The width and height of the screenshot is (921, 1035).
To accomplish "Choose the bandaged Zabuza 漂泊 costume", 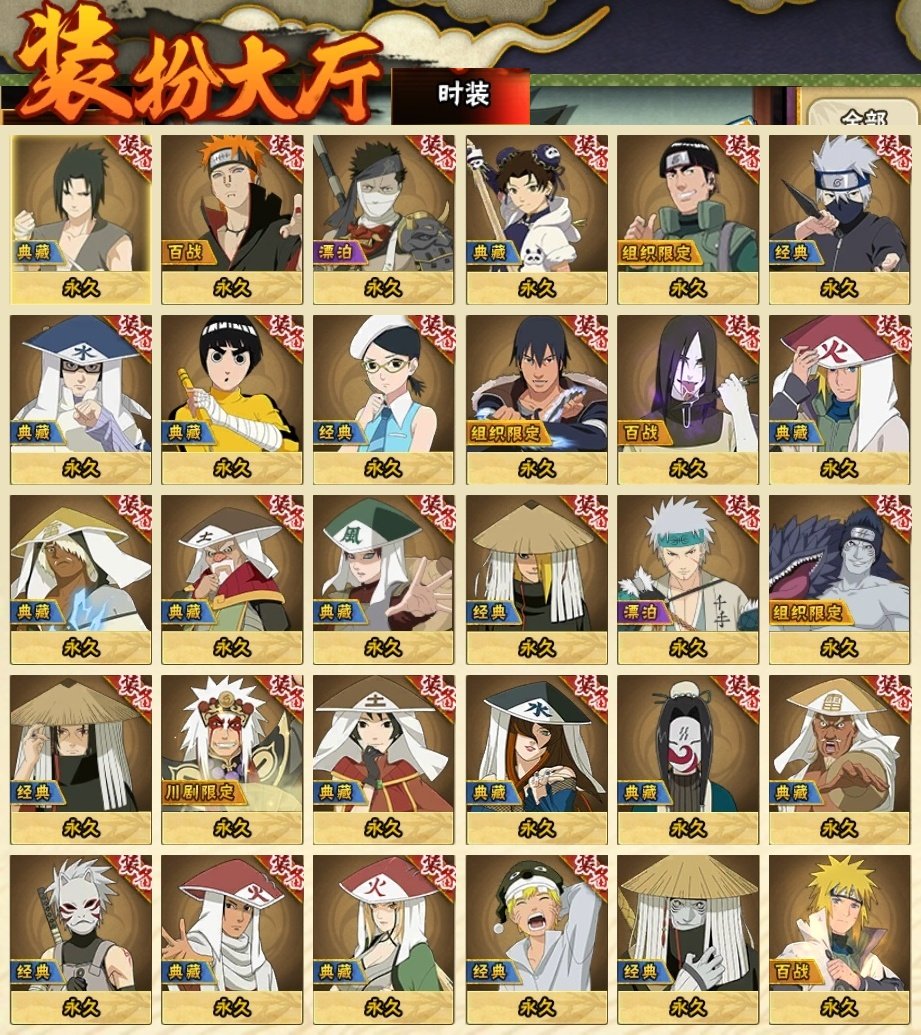I will point(384,218).
